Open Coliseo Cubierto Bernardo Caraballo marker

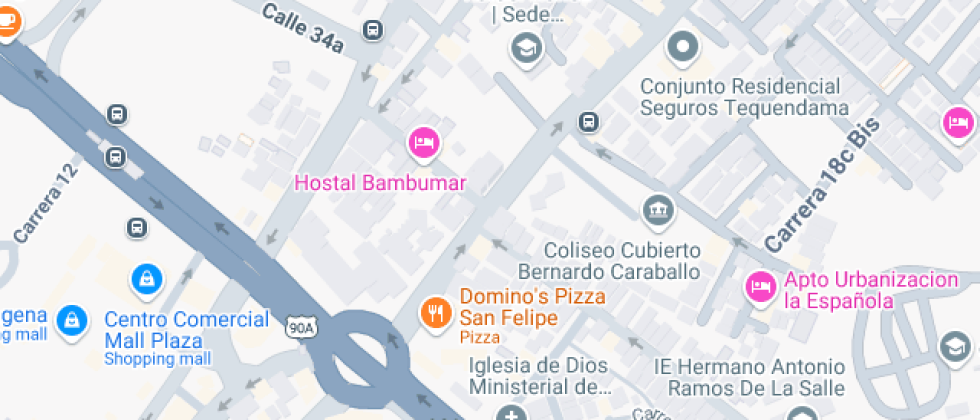click(658, 209)
